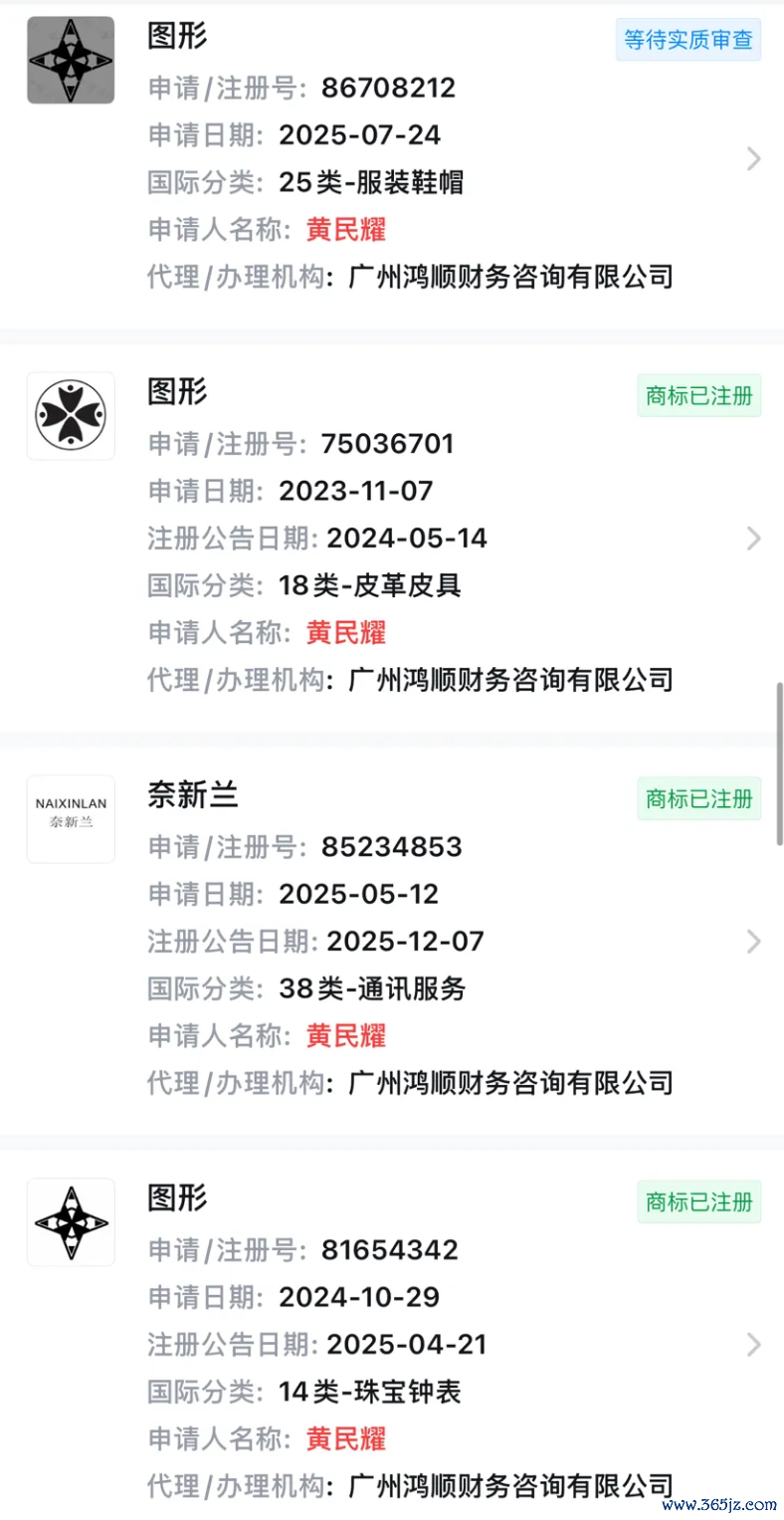The height and width of the screenshot is (1520, 784).
Task: Open trademark record number 75036701
Action: click(392, 539)
